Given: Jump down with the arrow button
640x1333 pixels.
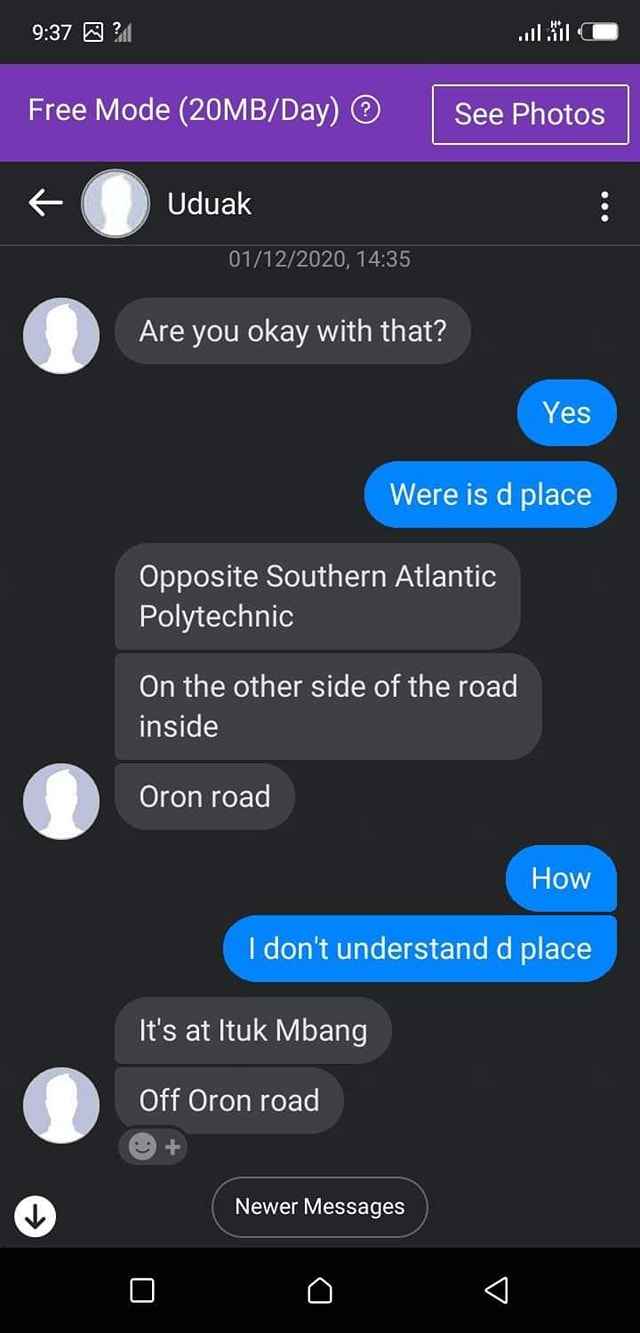Looking at the screenshot, I should [x=35, y=1216].
